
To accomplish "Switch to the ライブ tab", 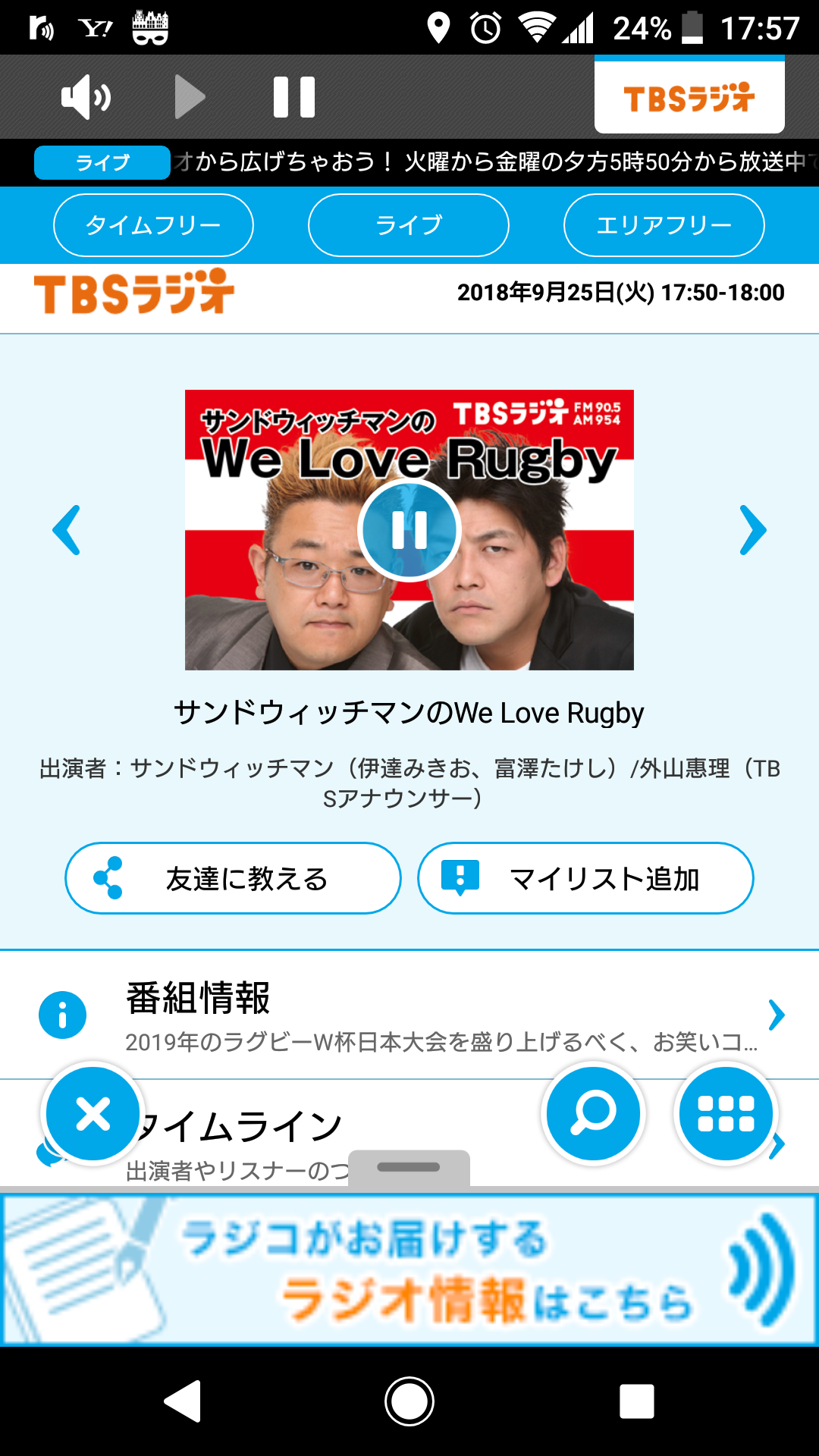I will click(x=408, y=225).
